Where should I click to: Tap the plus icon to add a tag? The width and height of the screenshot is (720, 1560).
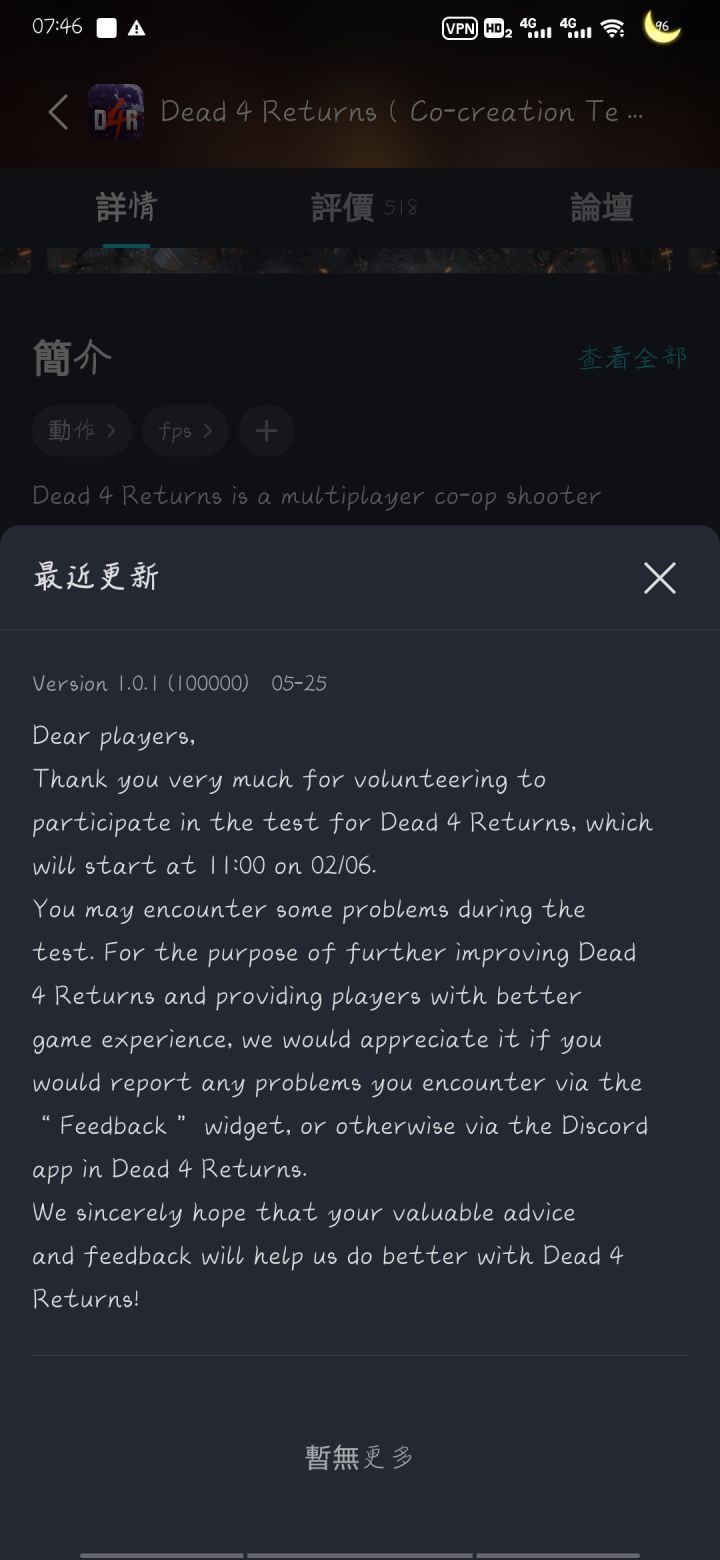266,430
